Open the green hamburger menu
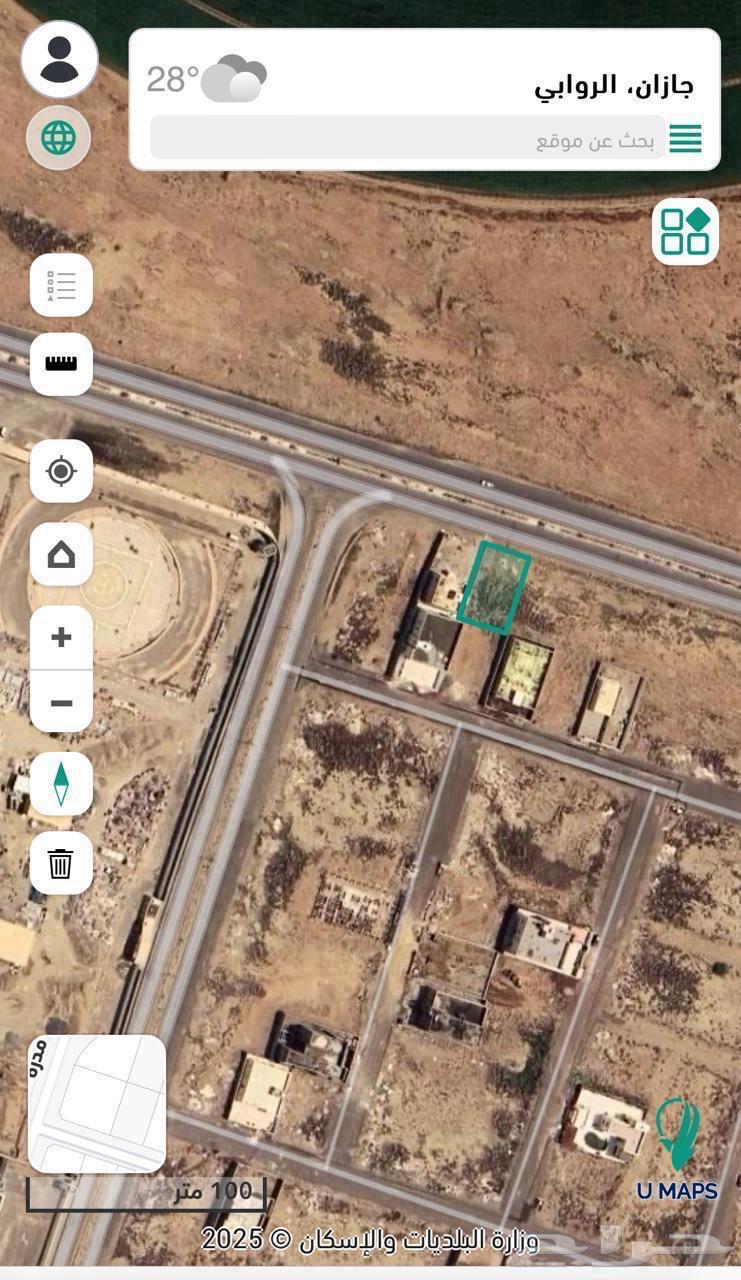 [x=685, y=139]
